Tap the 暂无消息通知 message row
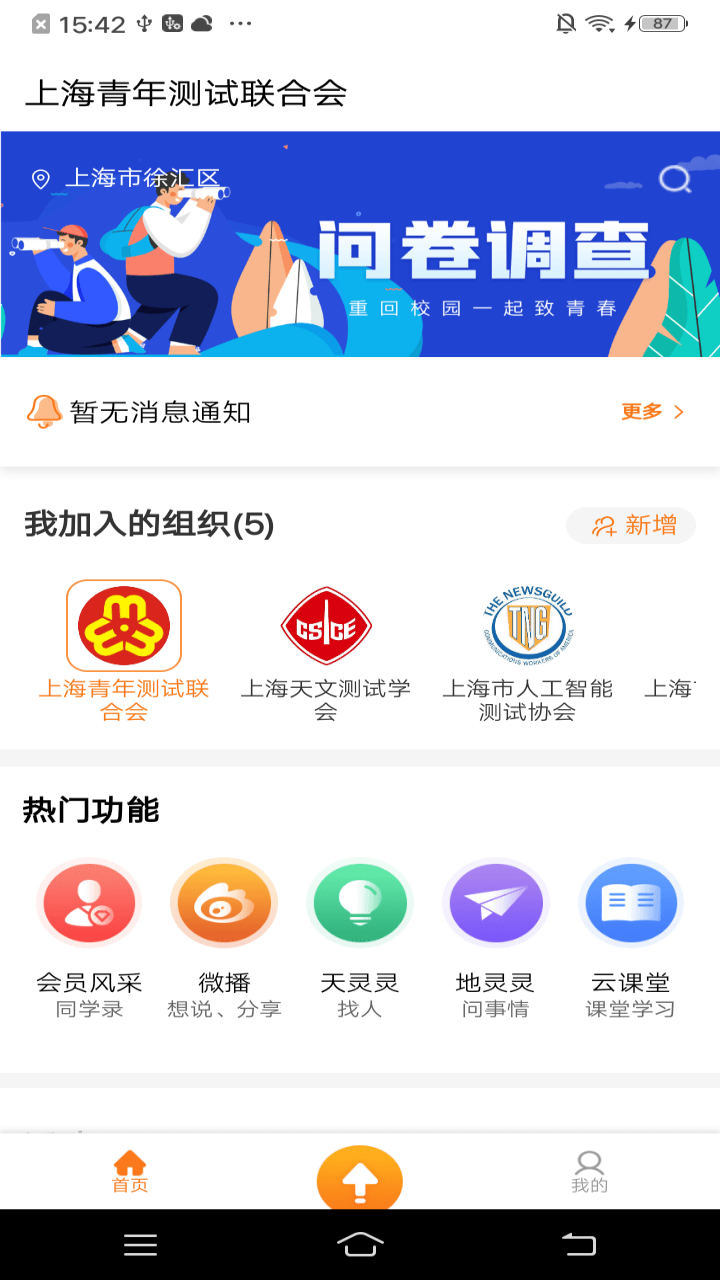 [160, 410]
